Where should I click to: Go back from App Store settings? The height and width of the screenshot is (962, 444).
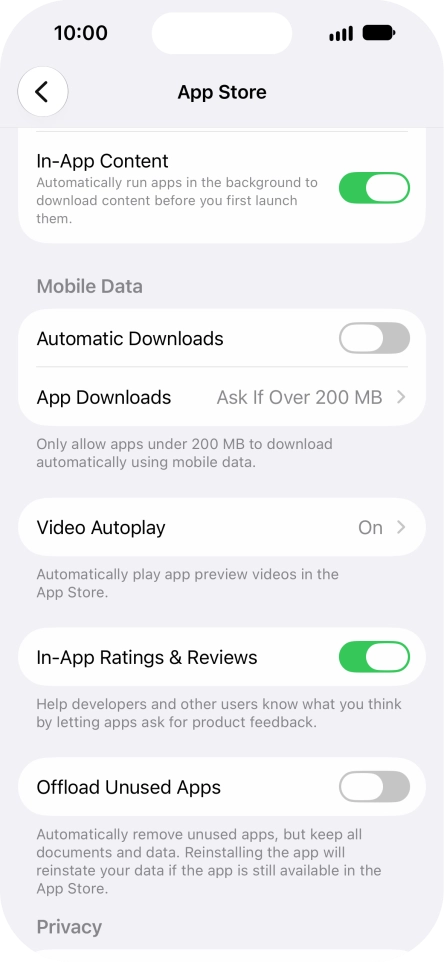[42, 92]
